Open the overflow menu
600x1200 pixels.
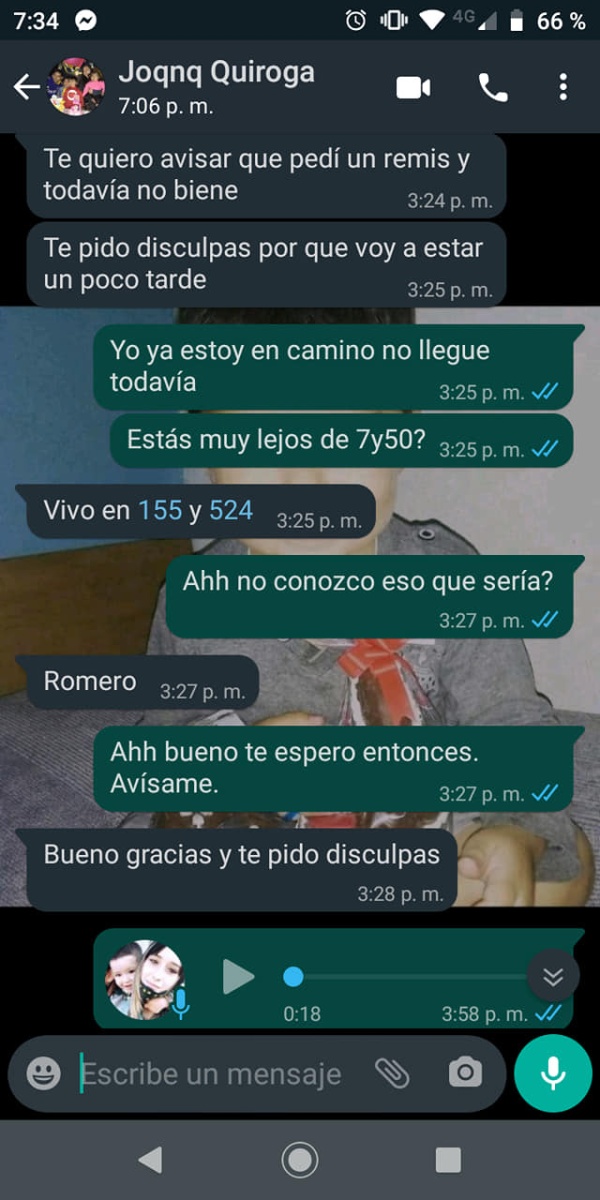click(x=563, y=88)
